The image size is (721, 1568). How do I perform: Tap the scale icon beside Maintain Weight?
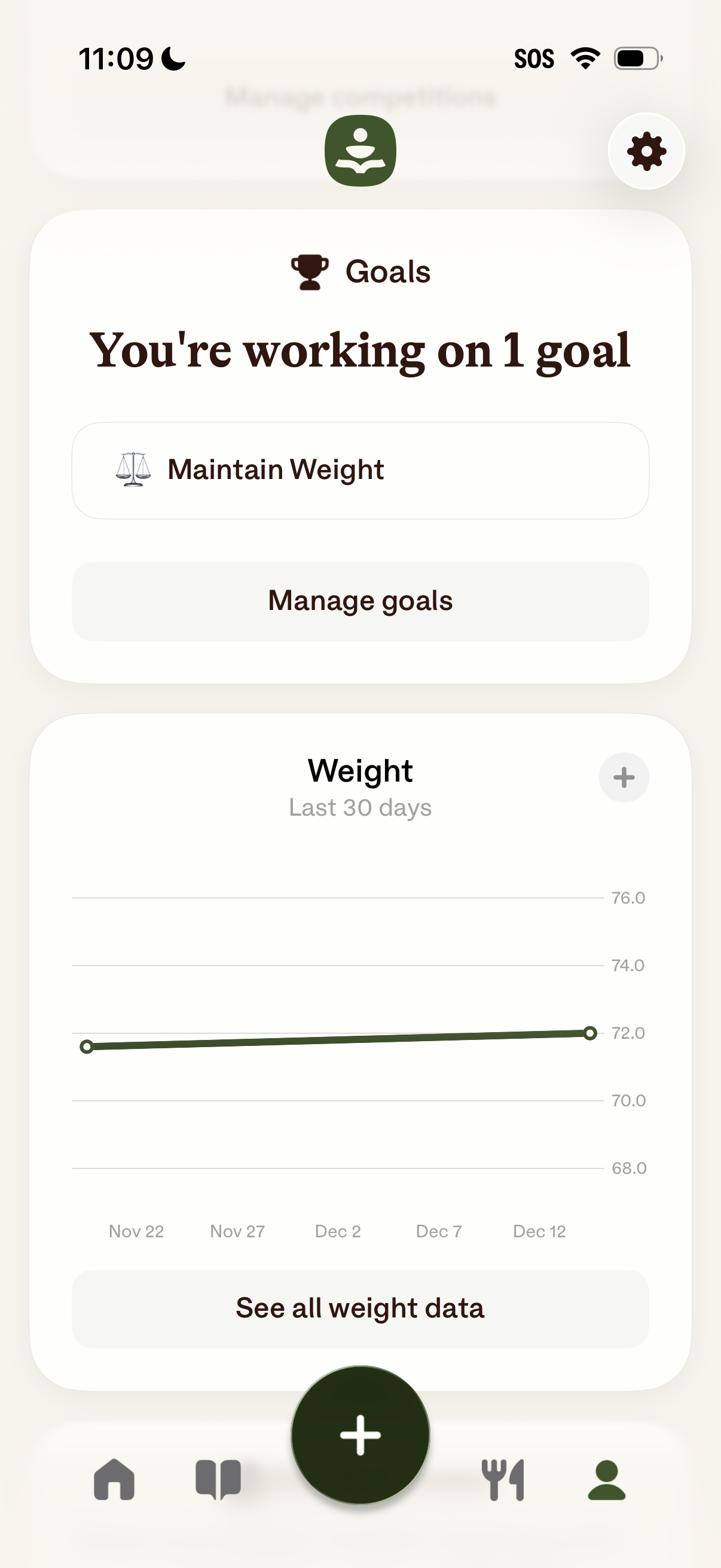(133, 469)
